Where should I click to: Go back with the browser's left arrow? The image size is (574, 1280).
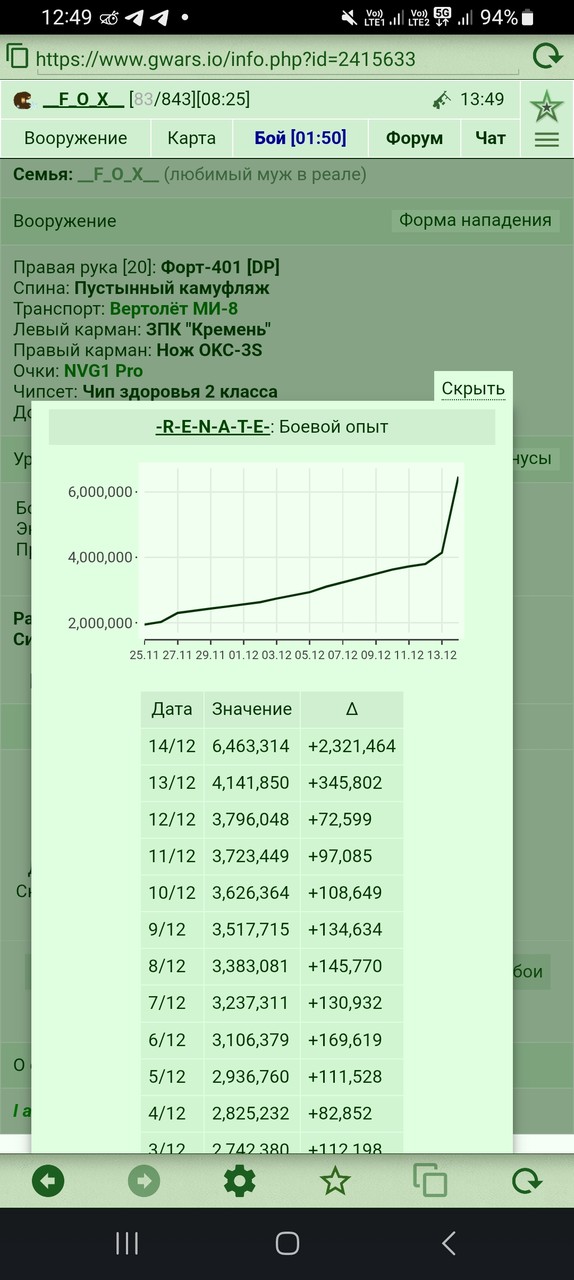click(48, 1181)
